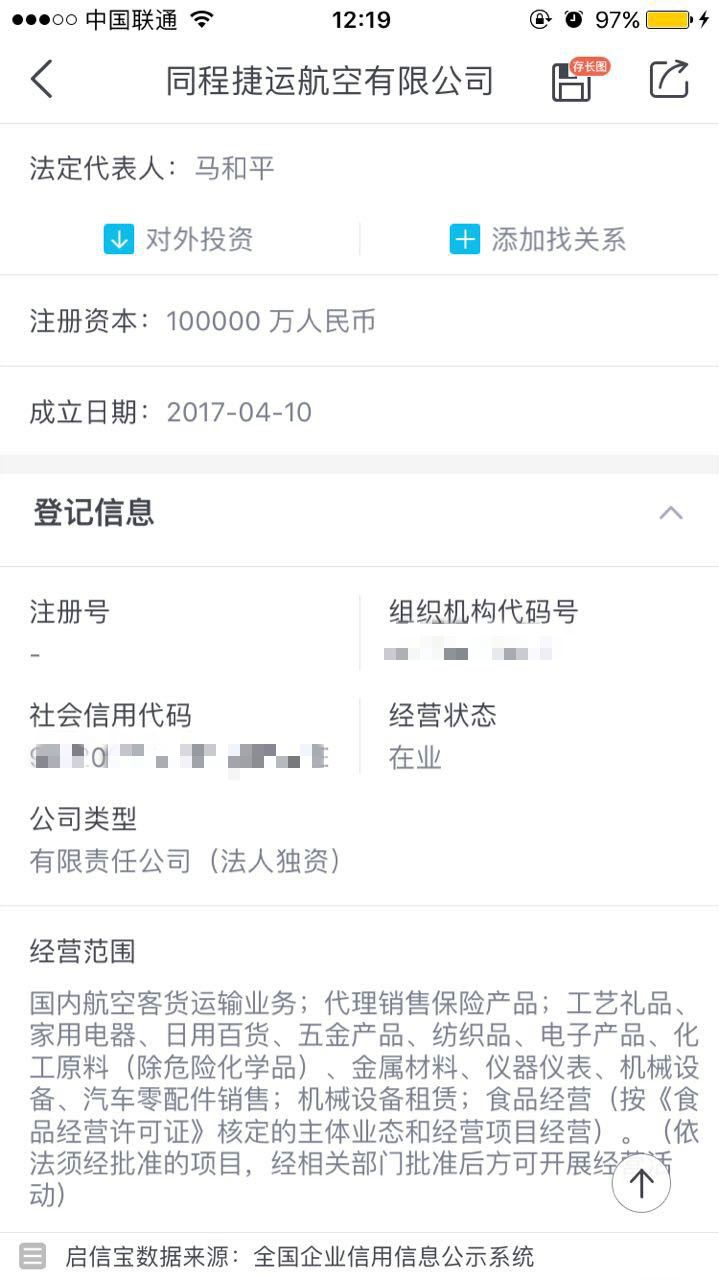Collapse the 登记信息 section
The height and width of the screenshot is (1280, 719).
(x=671, y=513)
